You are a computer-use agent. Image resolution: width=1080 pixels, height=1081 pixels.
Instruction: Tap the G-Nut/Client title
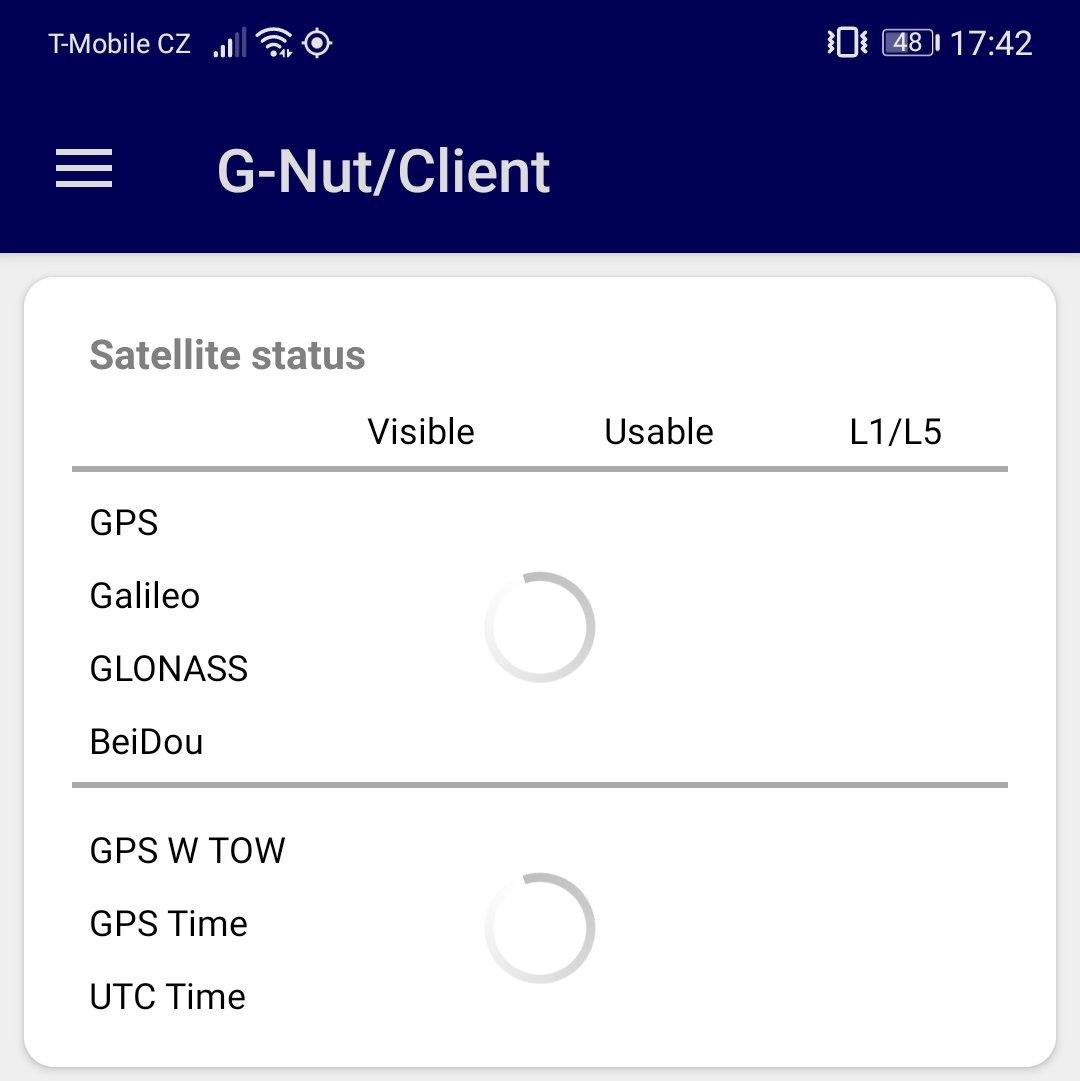(x=384, y=170)
